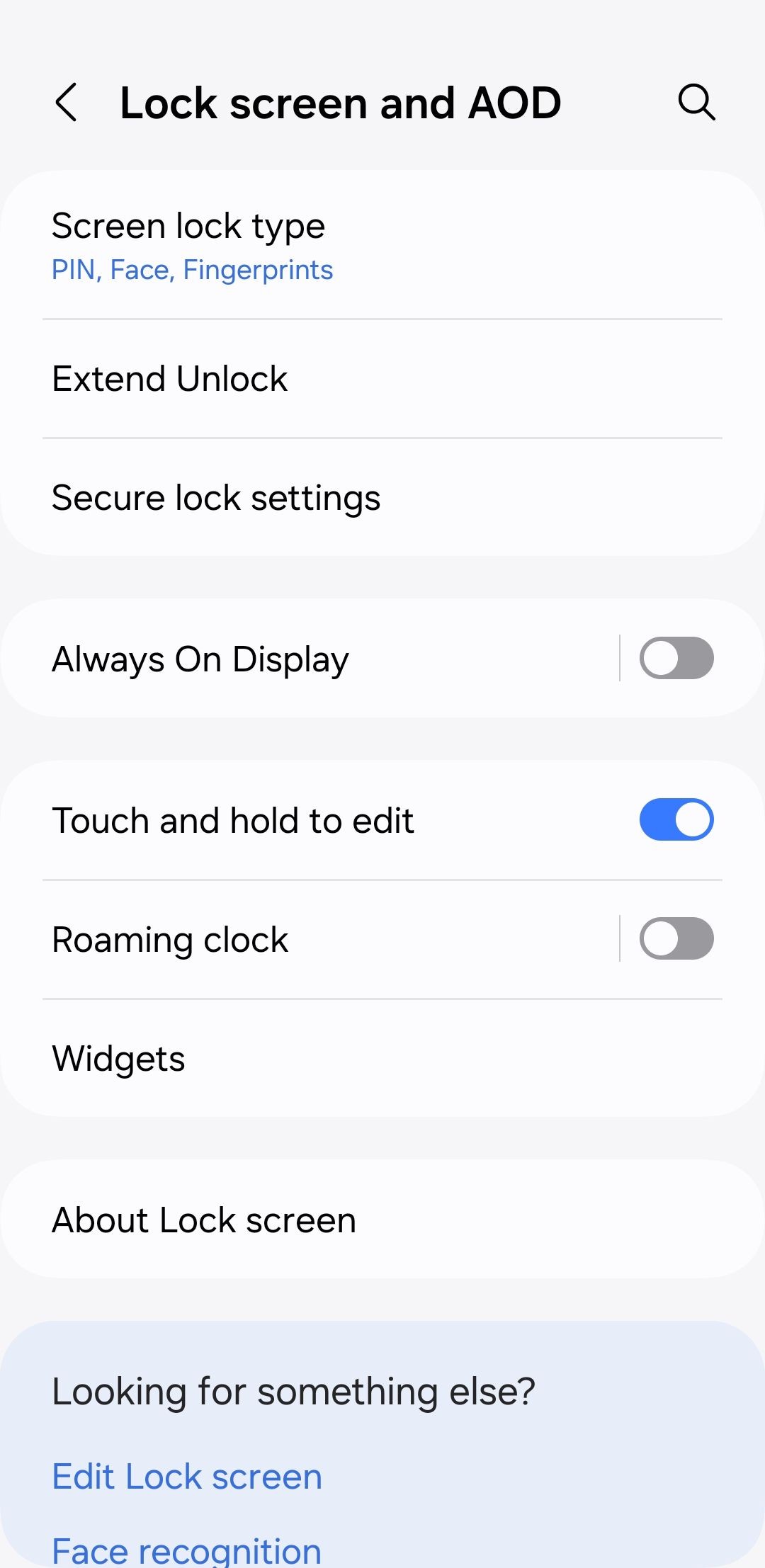Open Extend Unlock
Viewport: 765px width, 1568px height.
pos(382,379)
